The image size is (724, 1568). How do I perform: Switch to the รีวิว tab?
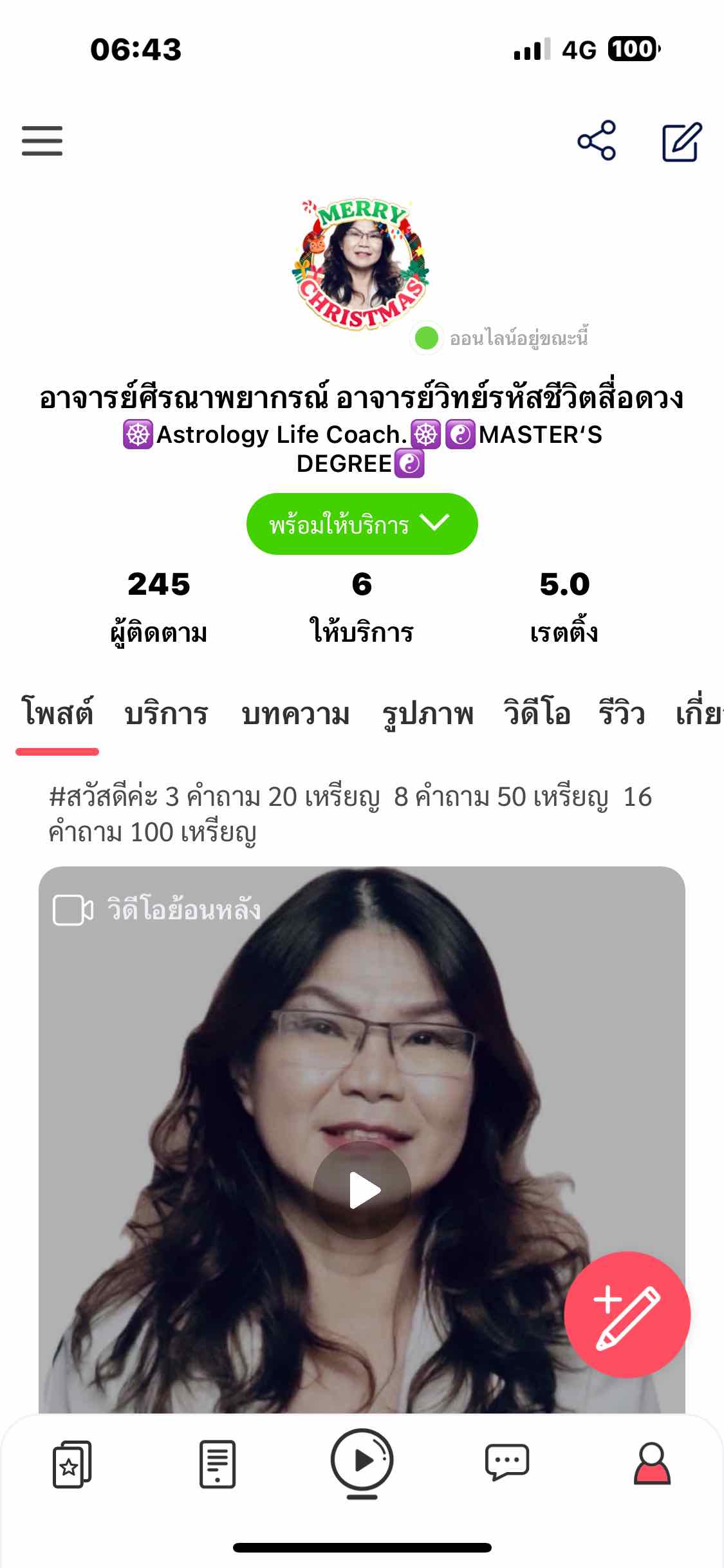622,714
